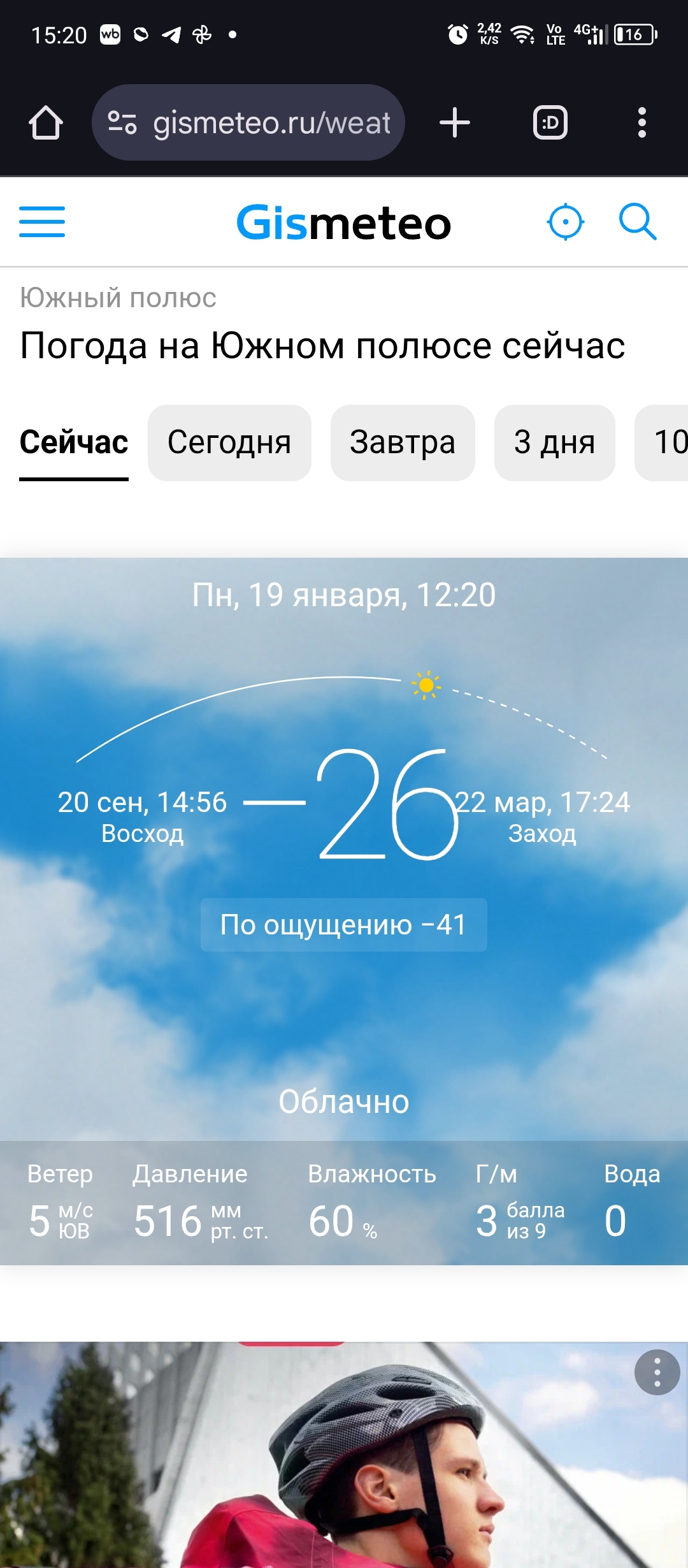Switch to the Завтра forecast
This screenshot has width=688, height=1568.
[x=403, y=442]
